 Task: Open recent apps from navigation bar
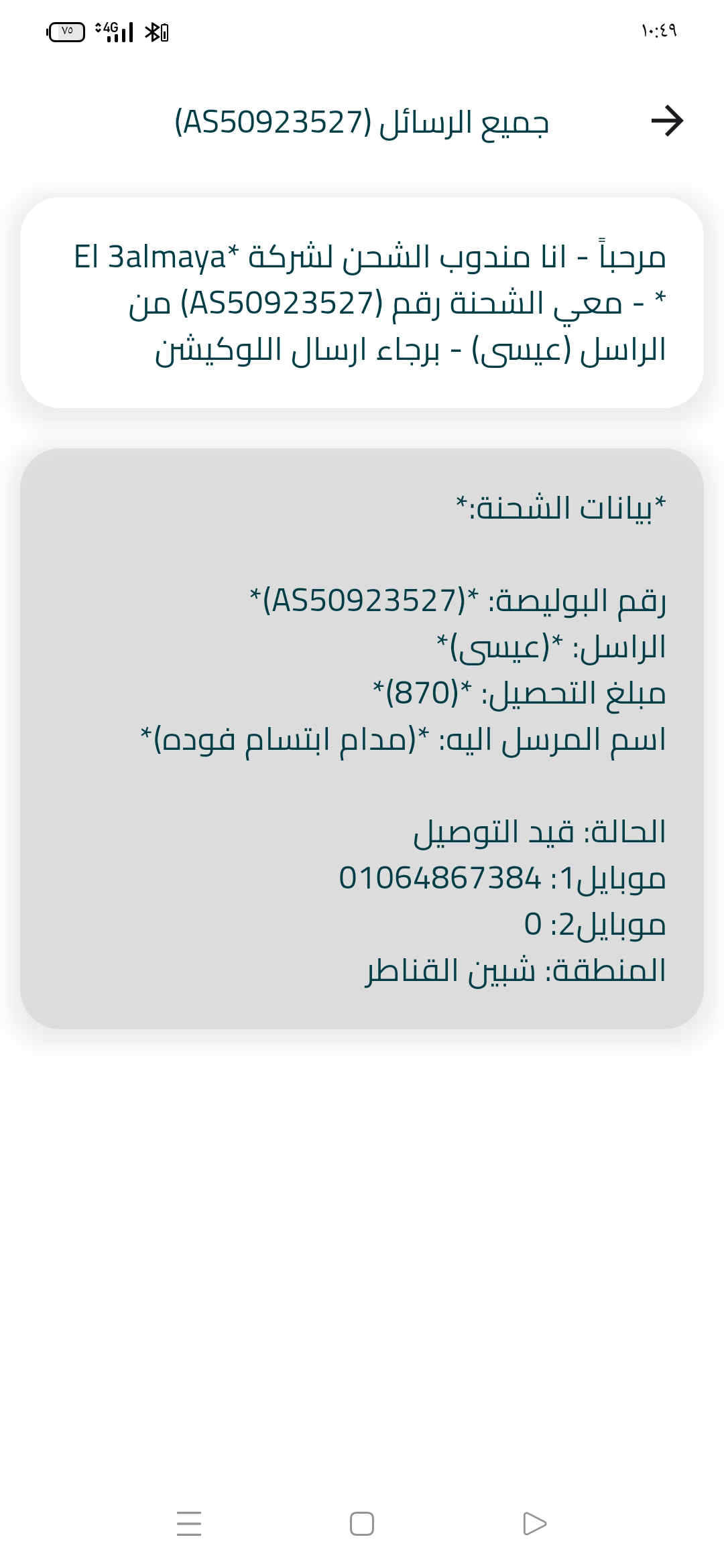[x=189, y=1523]
